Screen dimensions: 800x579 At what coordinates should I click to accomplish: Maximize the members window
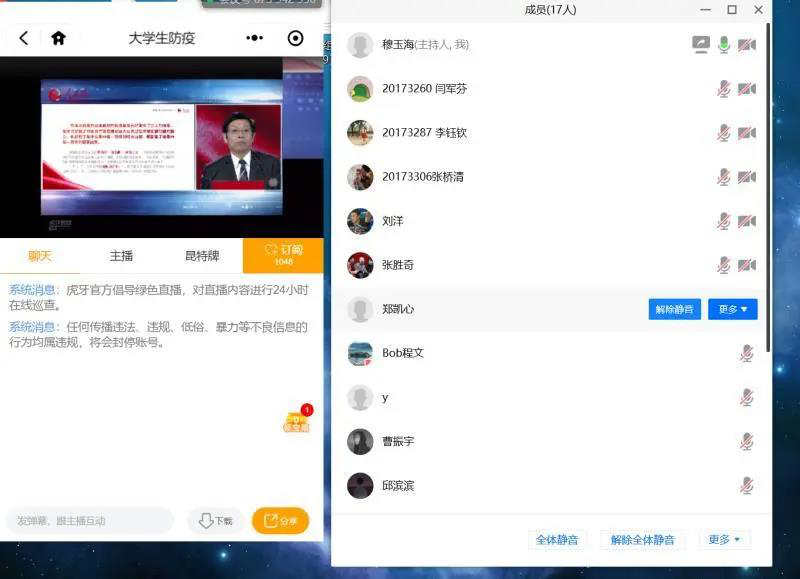tap(732, 10)
